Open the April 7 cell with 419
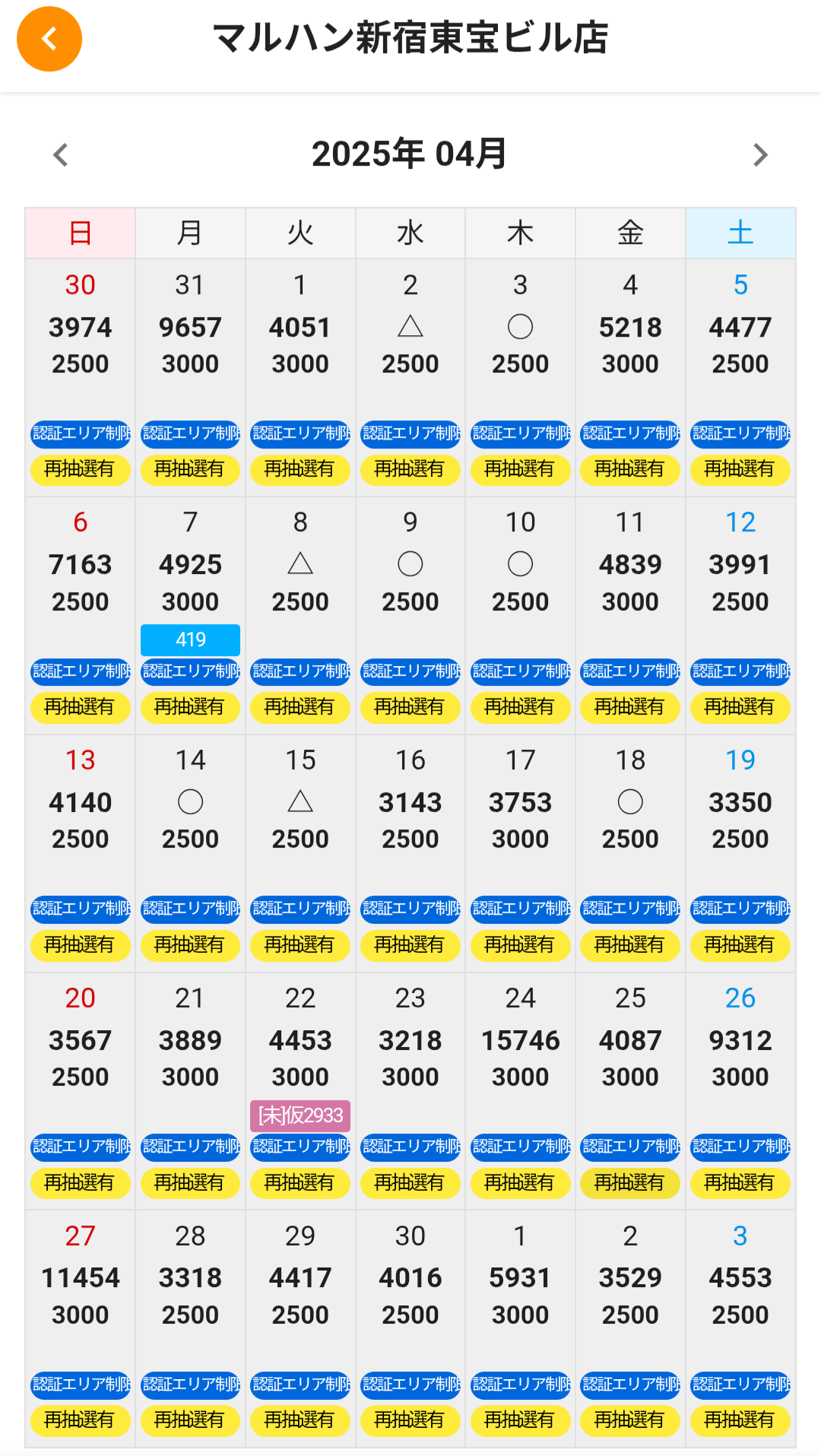Image resolution: width=821 pixels, height=1456 pixels. point(190,615)
